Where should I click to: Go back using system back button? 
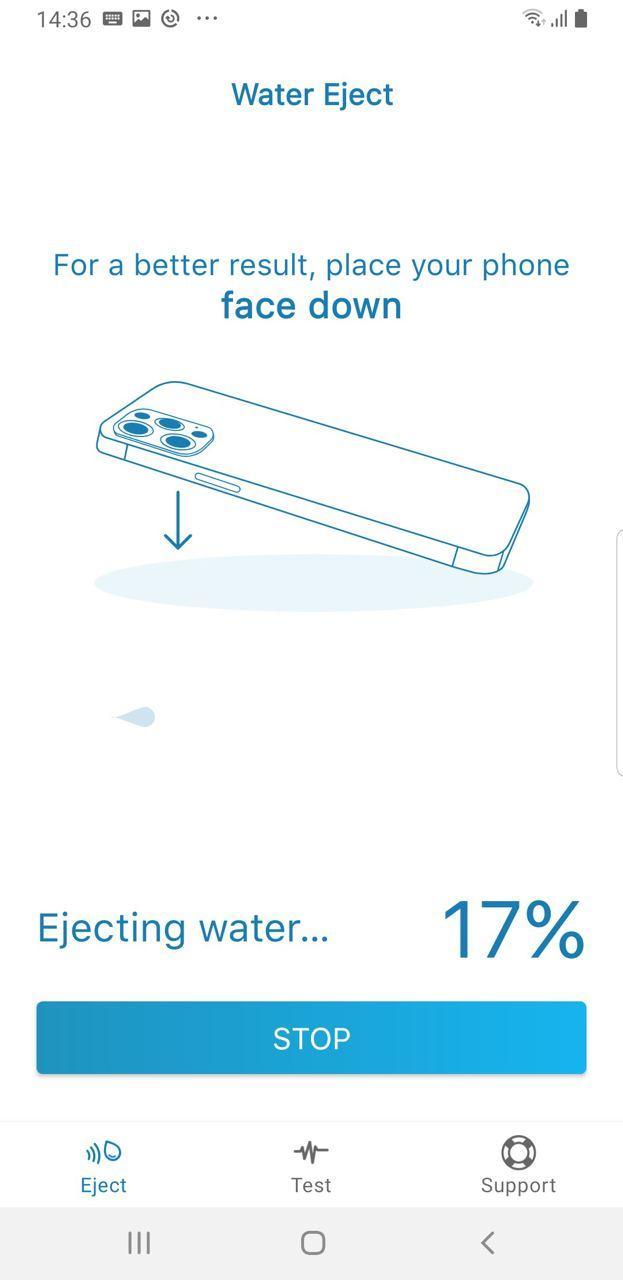point(488,1243)
